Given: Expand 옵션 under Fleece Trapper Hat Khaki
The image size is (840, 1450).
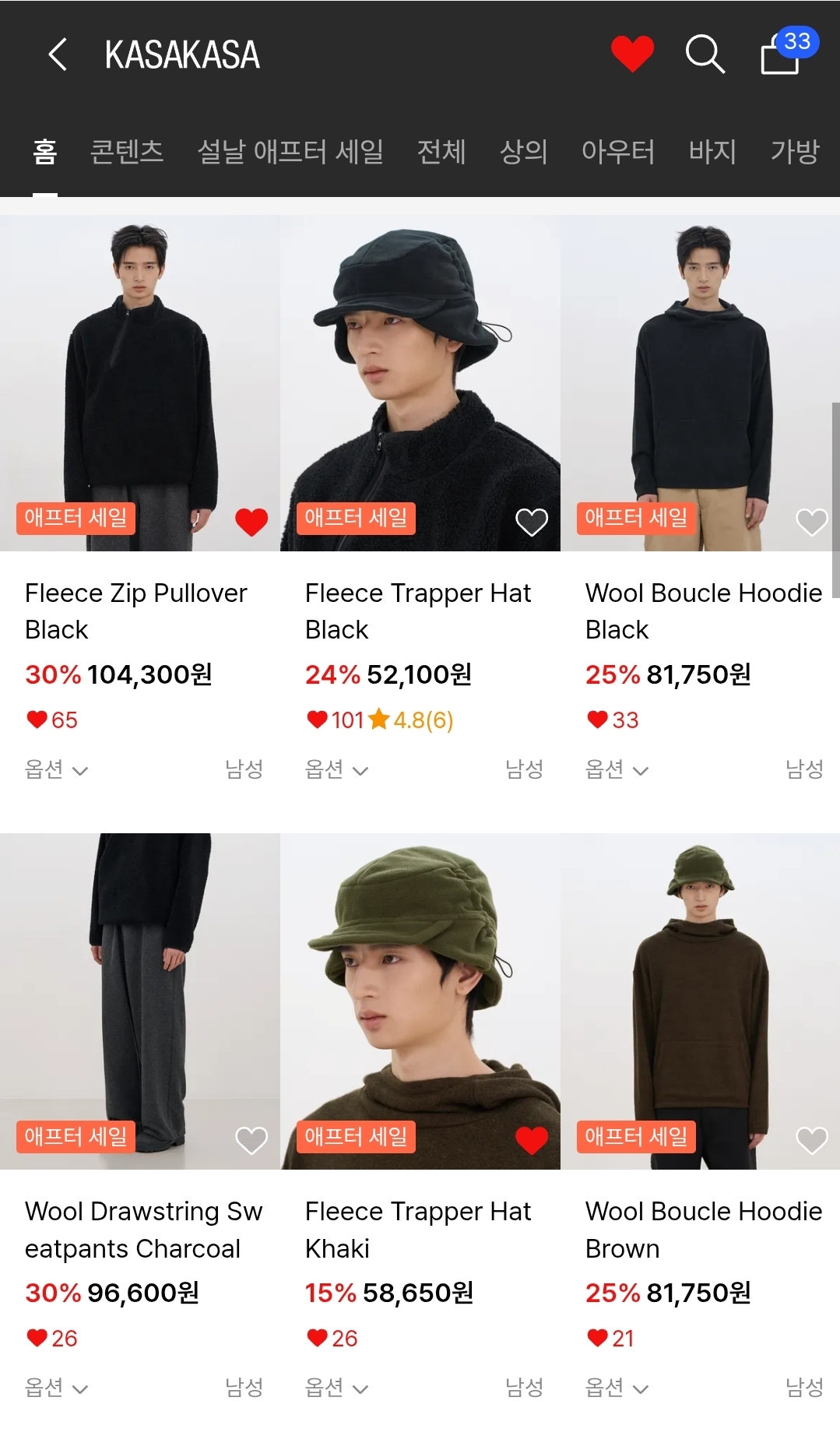Looking at the screenshot, I should click(x=336, y=1388).
